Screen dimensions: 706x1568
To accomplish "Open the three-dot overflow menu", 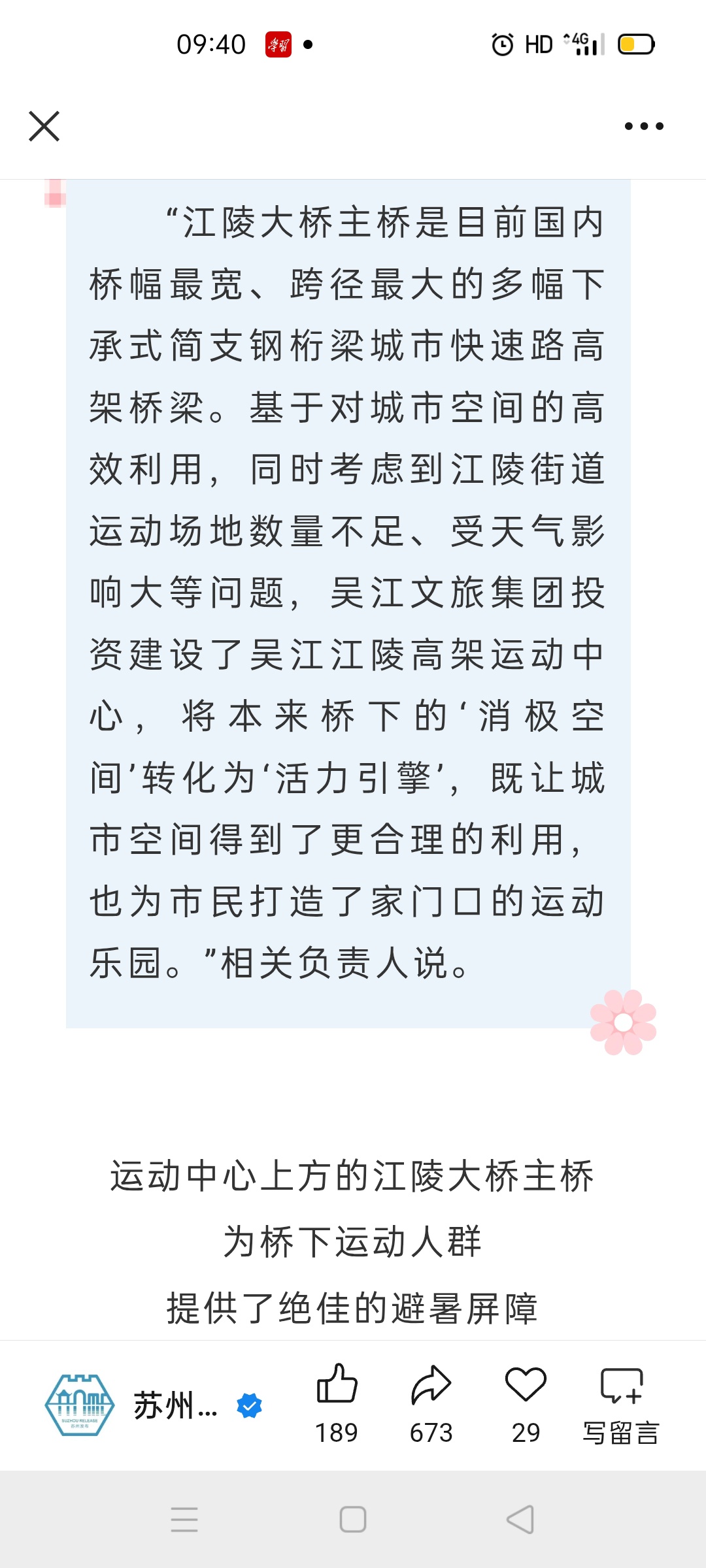I will 644,126.
